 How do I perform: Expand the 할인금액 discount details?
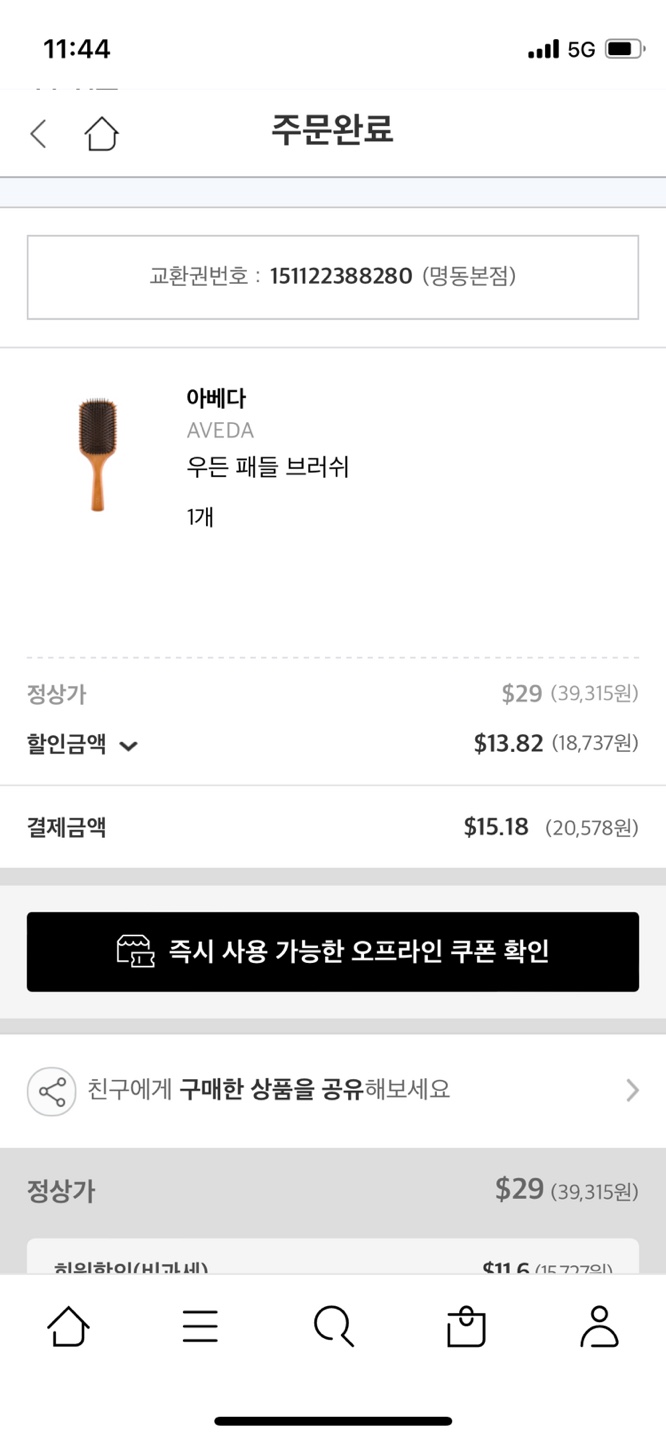pos(128,745)
